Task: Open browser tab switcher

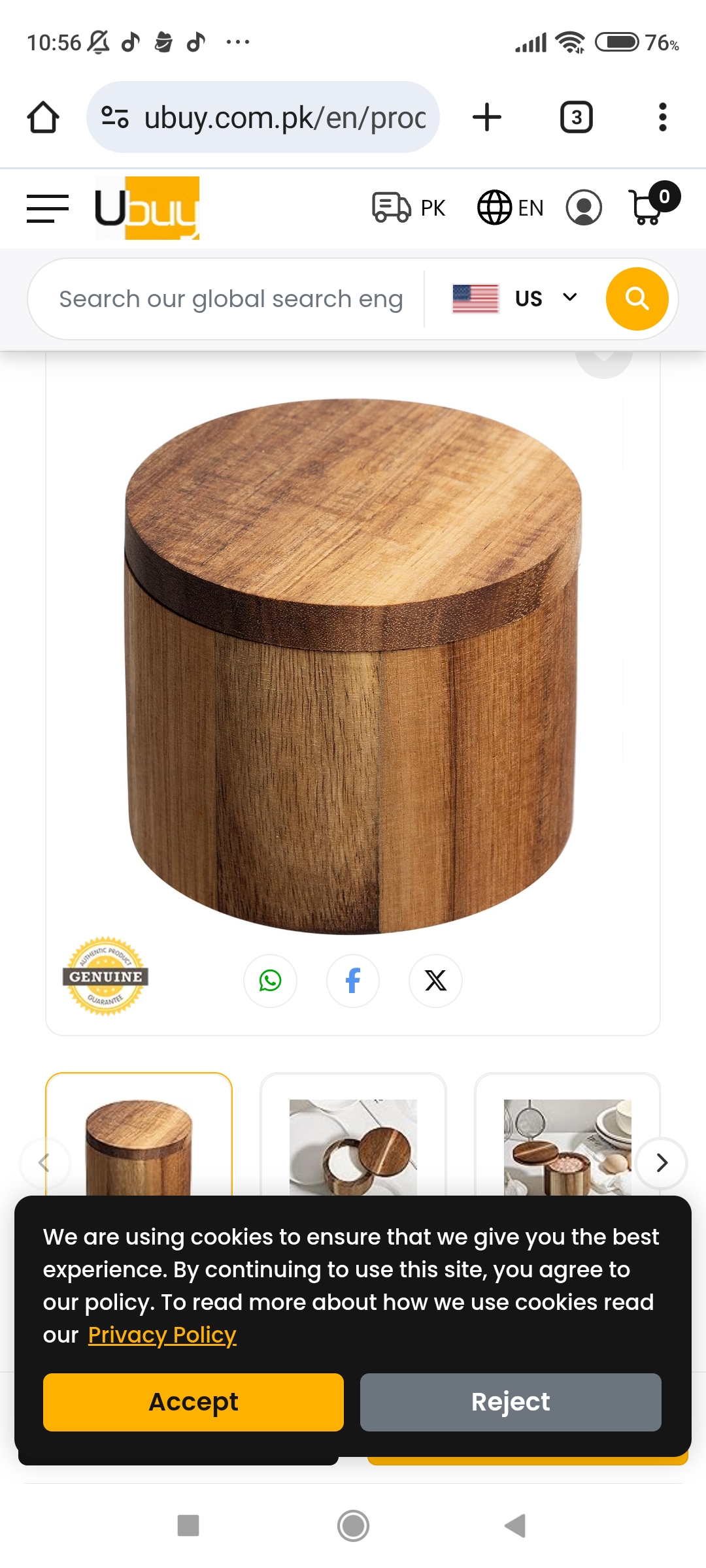Action: click(x=577, y=118)
